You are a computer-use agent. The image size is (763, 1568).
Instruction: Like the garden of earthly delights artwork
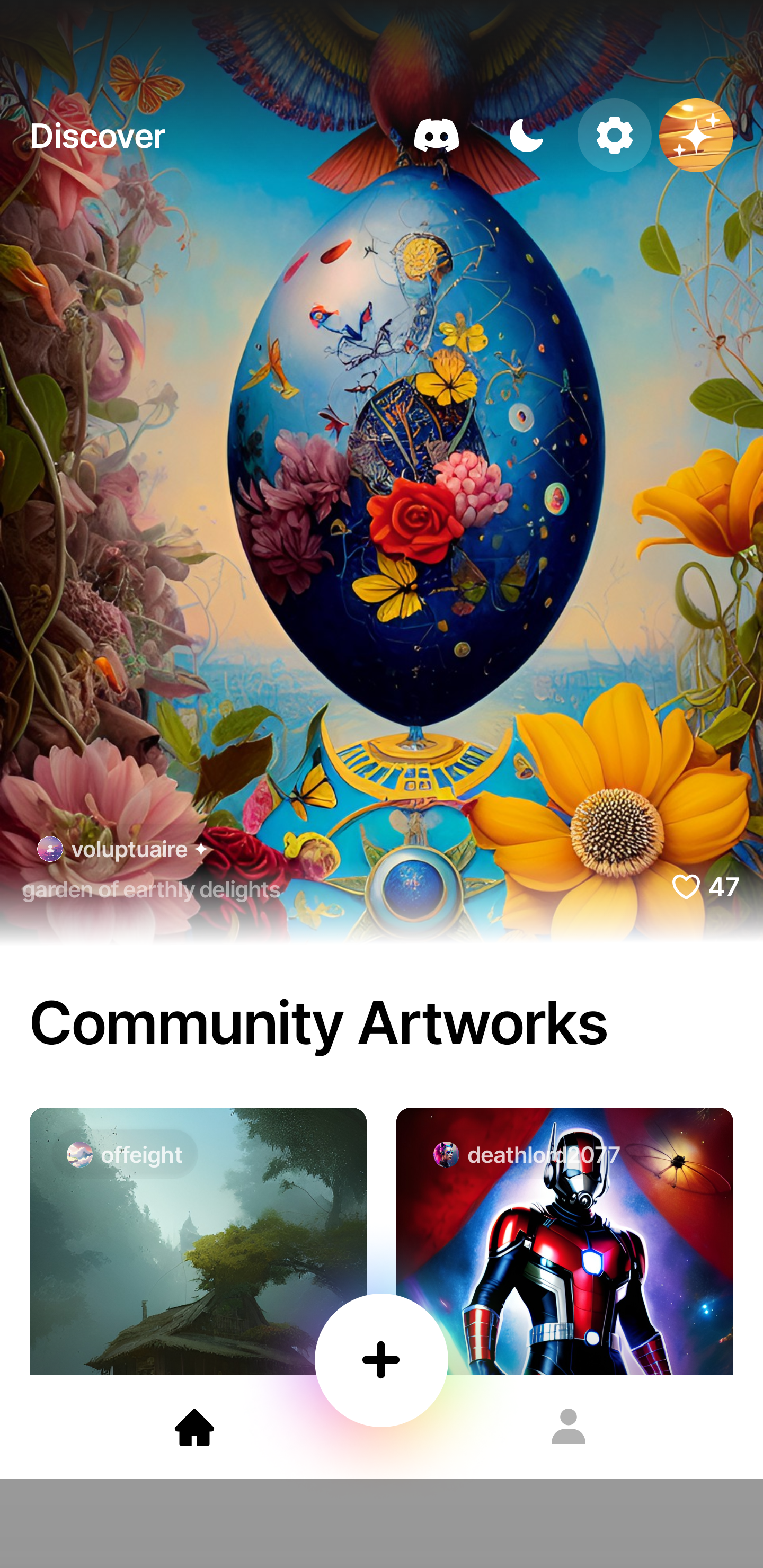pos(686,887)
